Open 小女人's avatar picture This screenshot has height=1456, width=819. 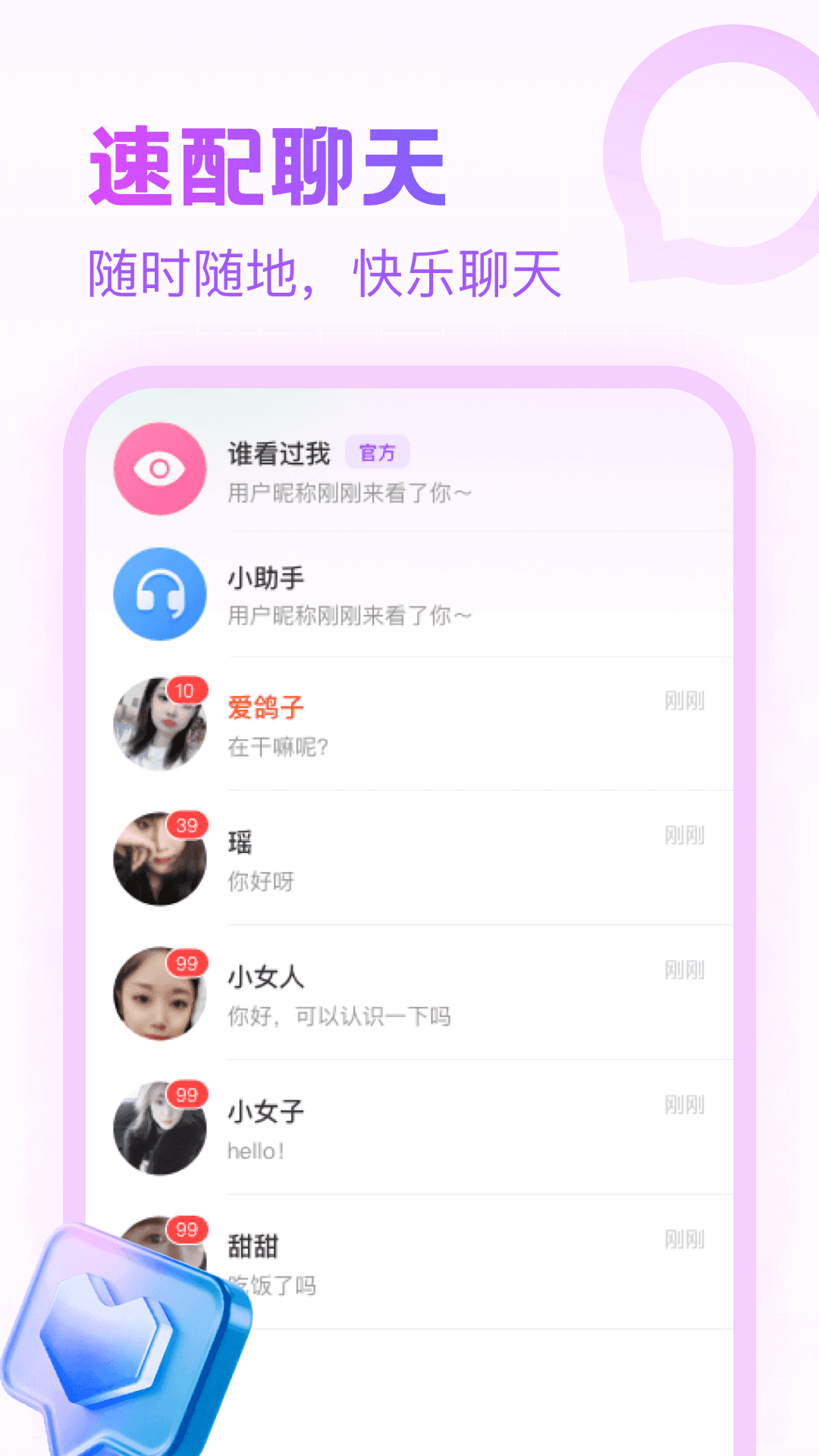click(159, 993)
